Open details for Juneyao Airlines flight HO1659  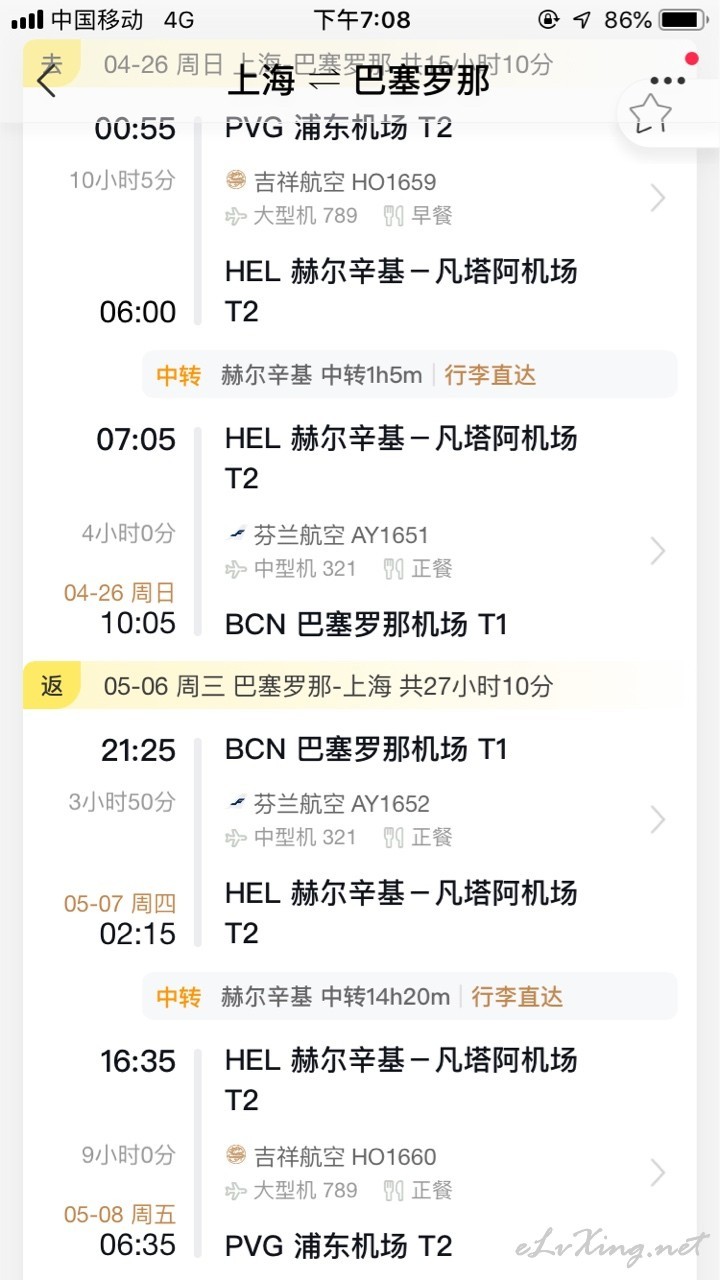coord(658,198)
